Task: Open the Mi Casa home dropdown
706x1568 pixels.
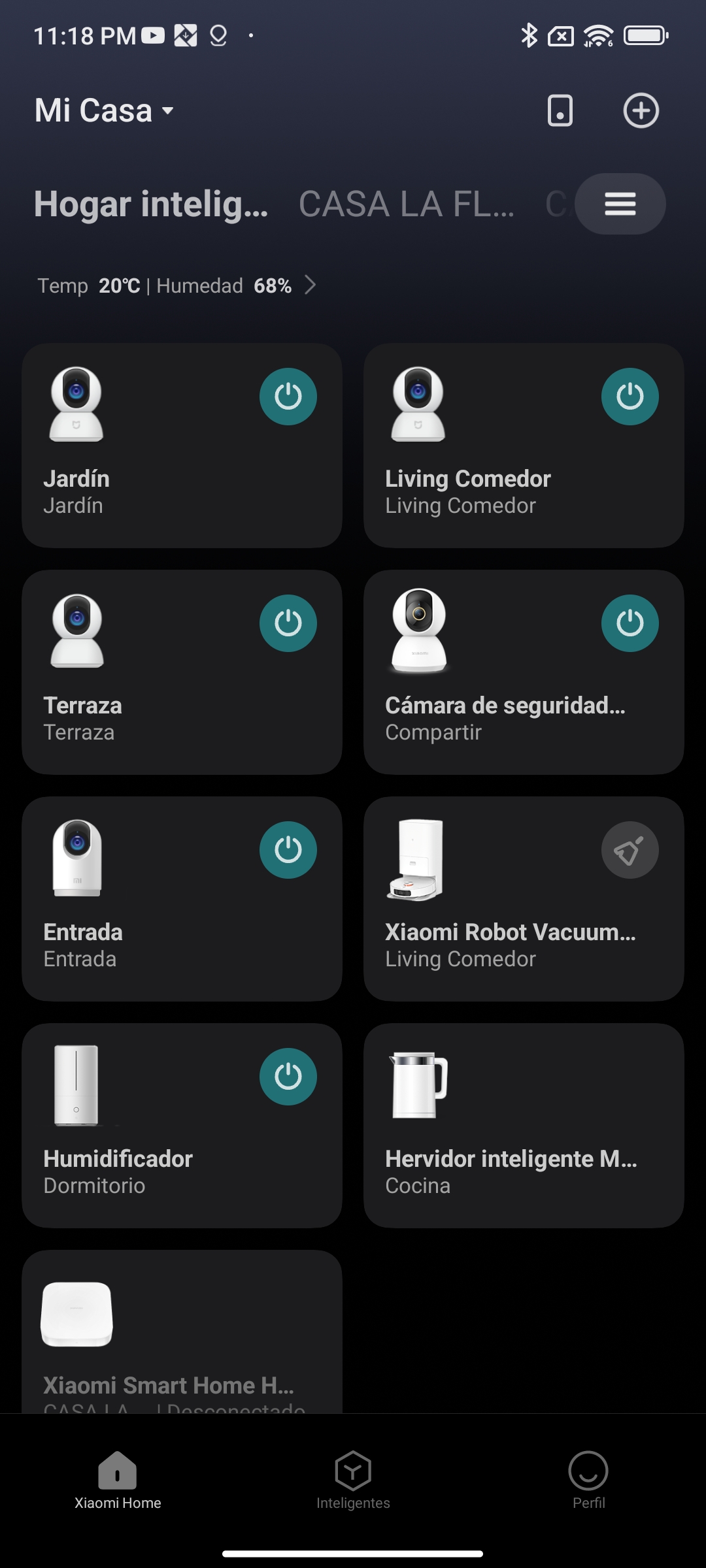Action: [x=105, y=110]
